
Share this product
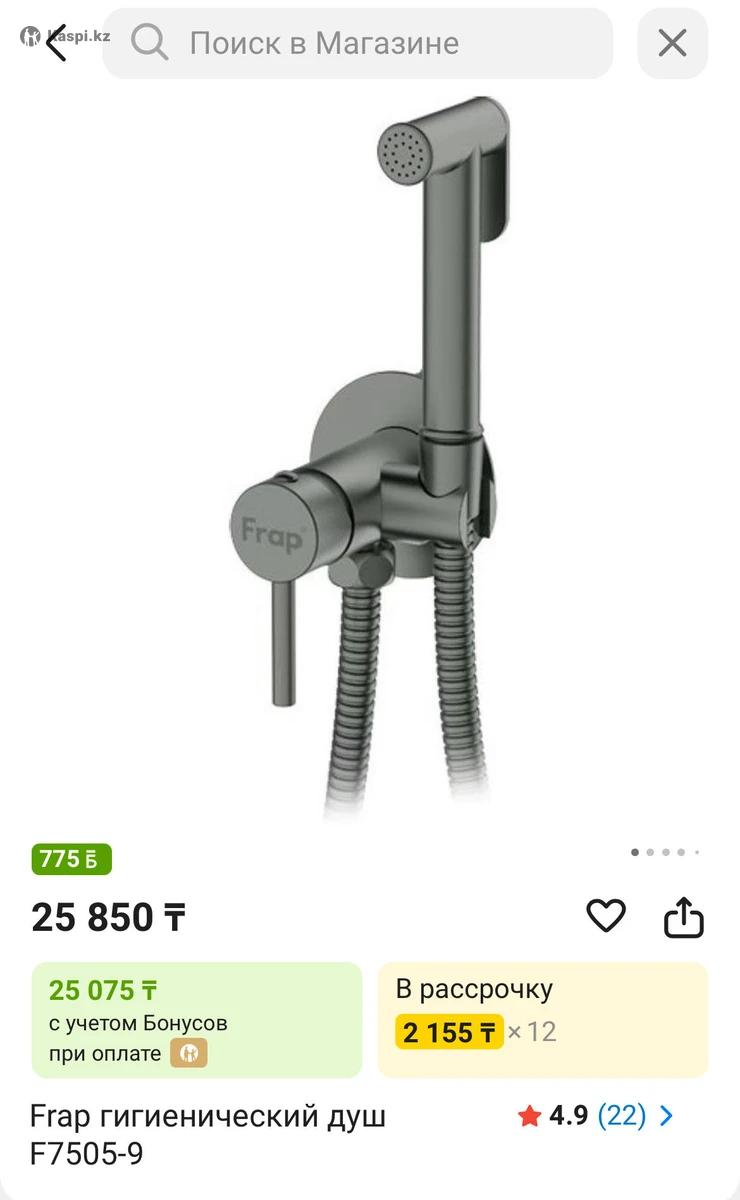point(684,917)
